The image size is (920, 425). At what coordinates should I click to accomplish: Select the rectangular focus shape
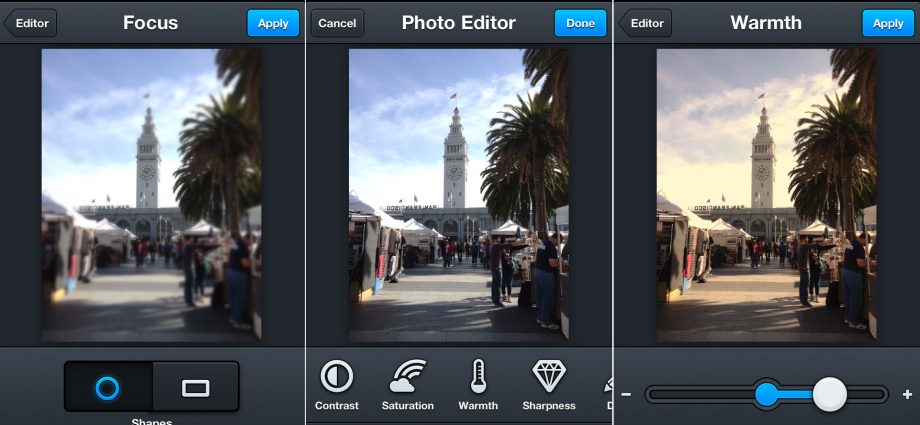tap(196, 387)
